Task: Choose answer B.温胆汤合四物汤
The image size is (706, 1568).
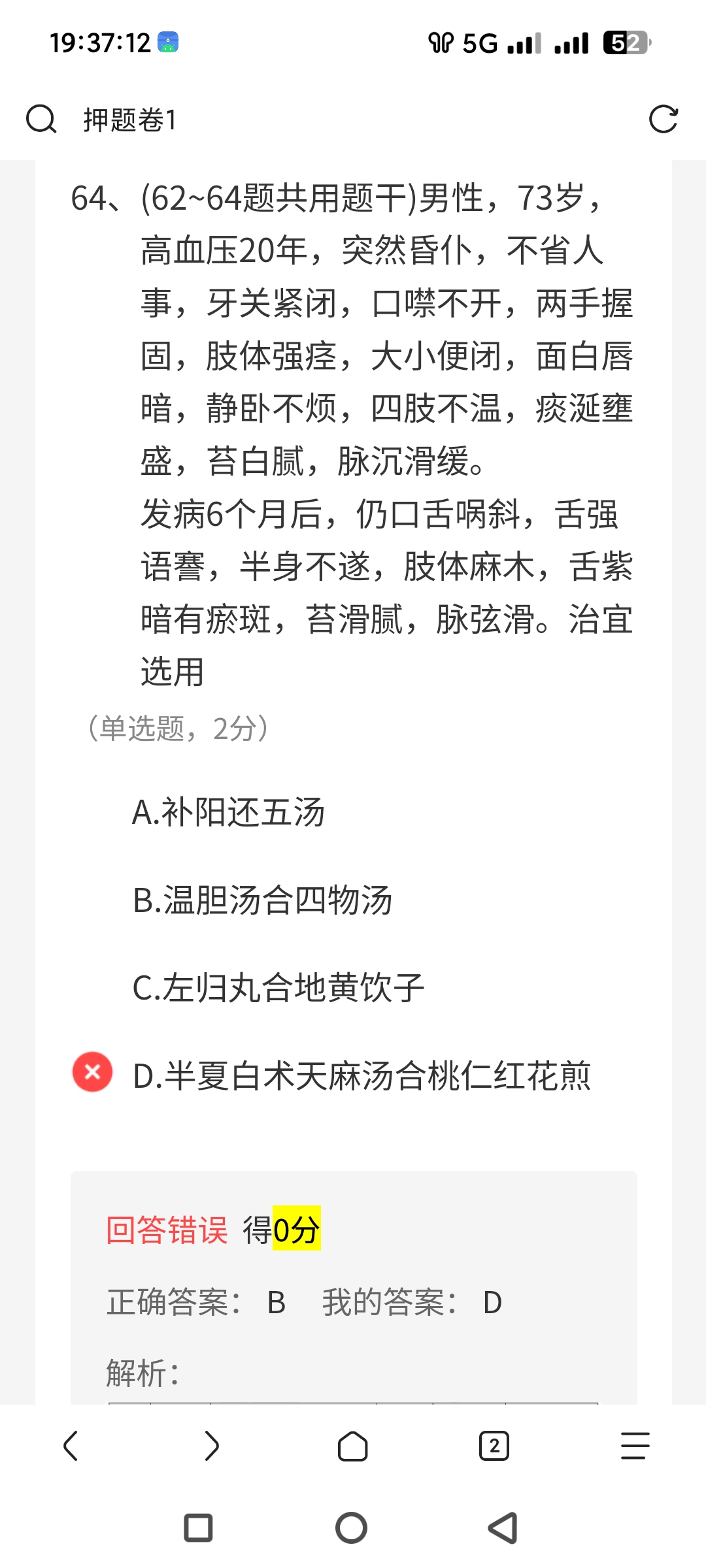Action: (262, 900)
